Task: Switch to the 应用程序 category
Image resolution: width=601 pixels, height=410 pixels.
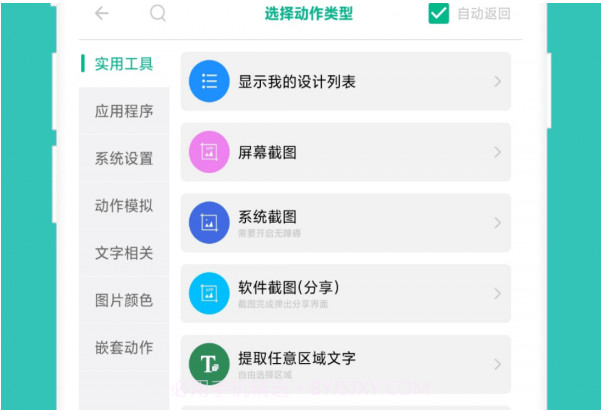Action: [124, 111]
